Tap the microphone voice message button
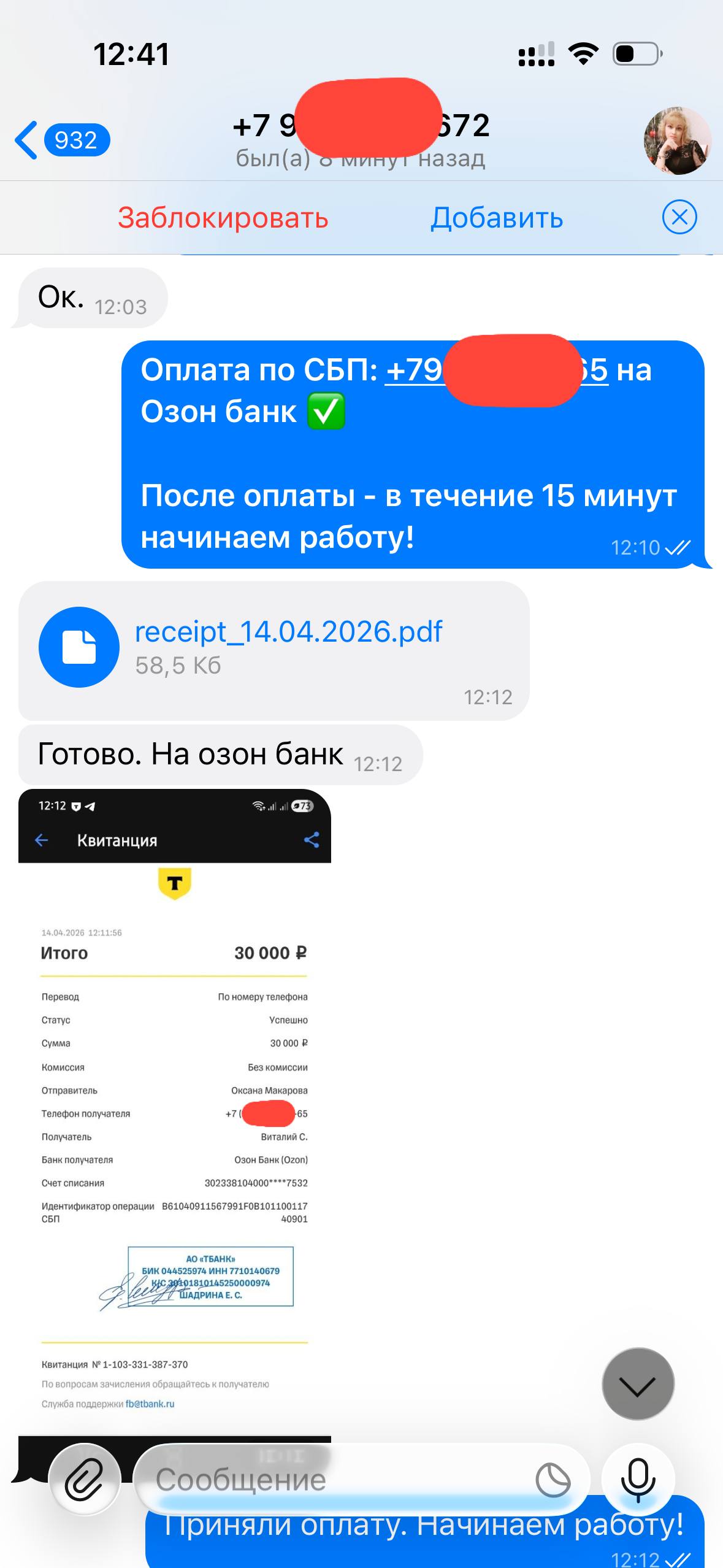The image size is (723, 1568). point(638,1480)
